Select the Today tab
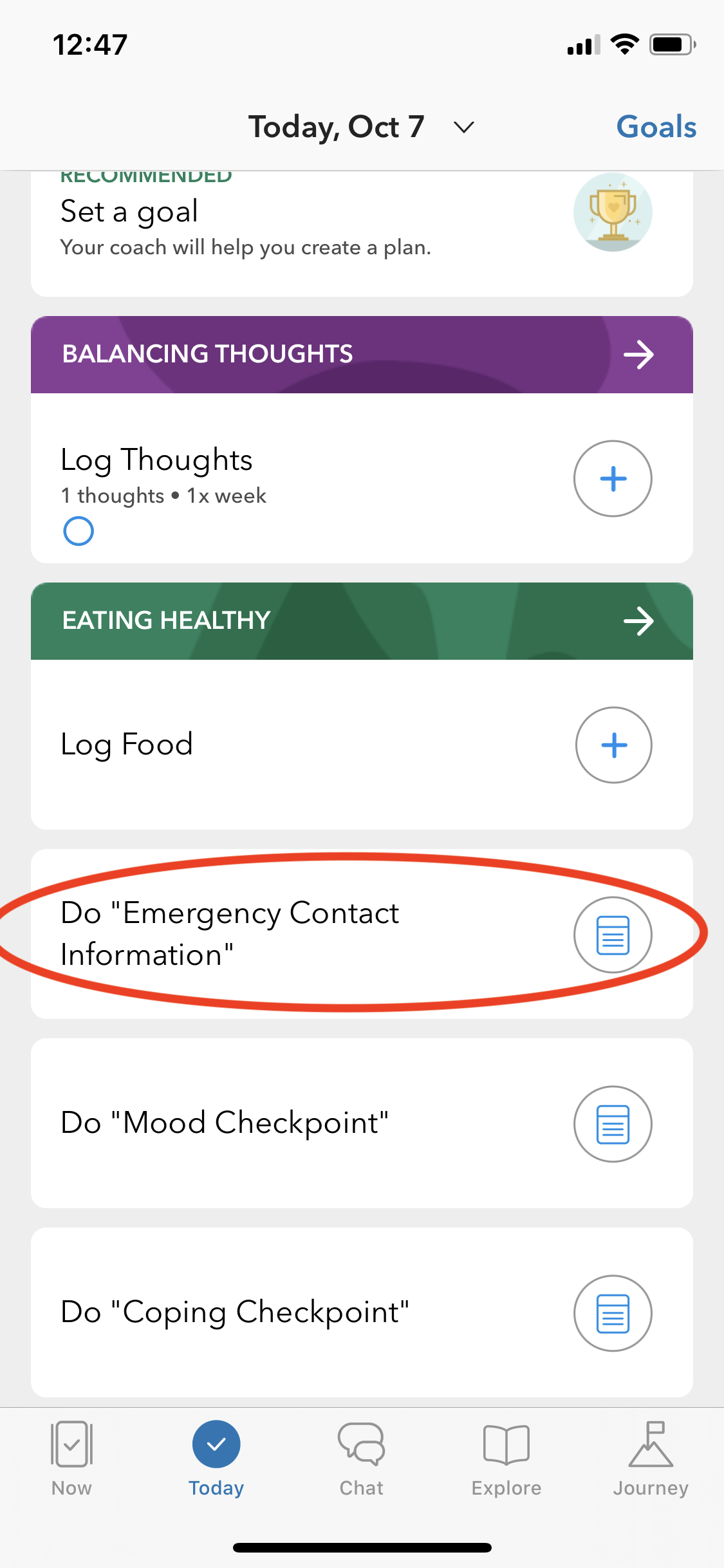This screenshot has height=1568, width=724. click(216, 1459)
